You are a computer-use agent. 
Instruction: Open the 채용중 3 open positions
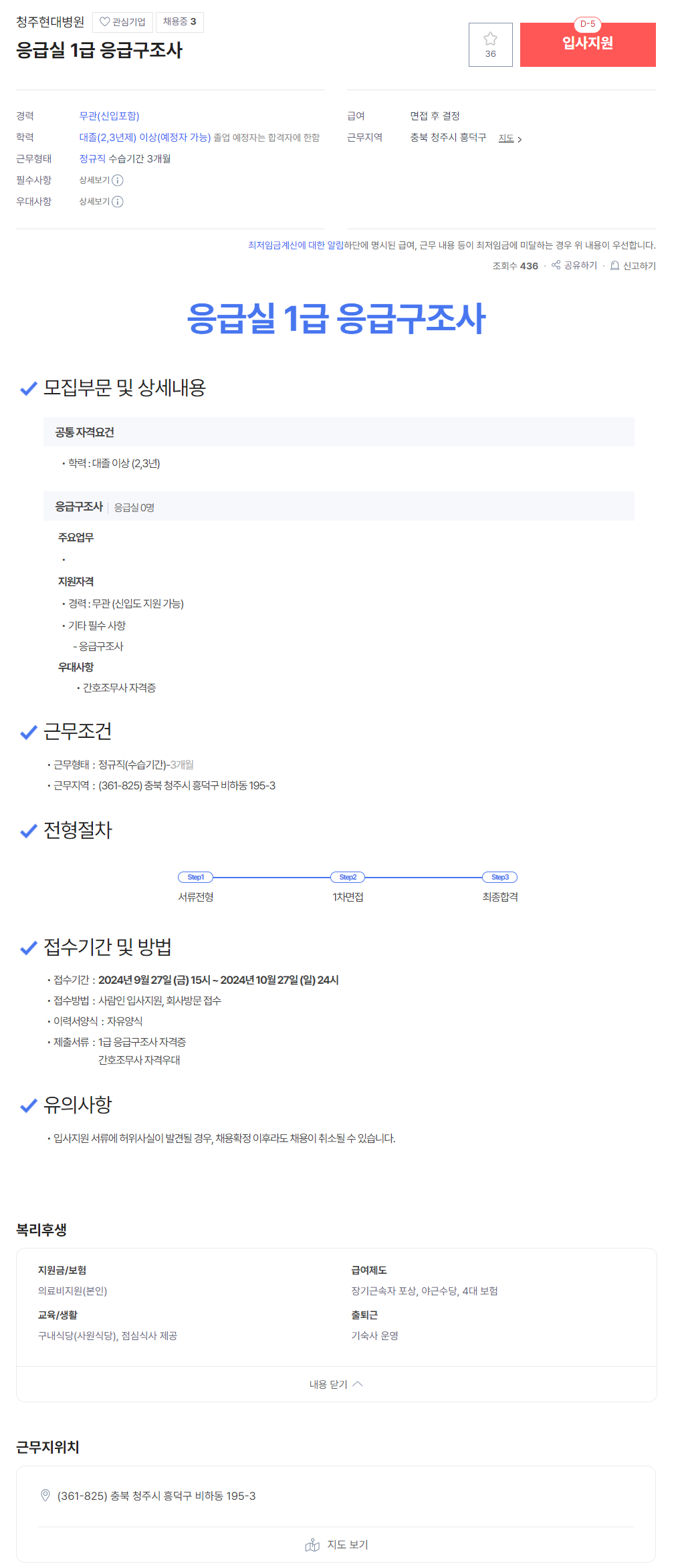point(179,22)
